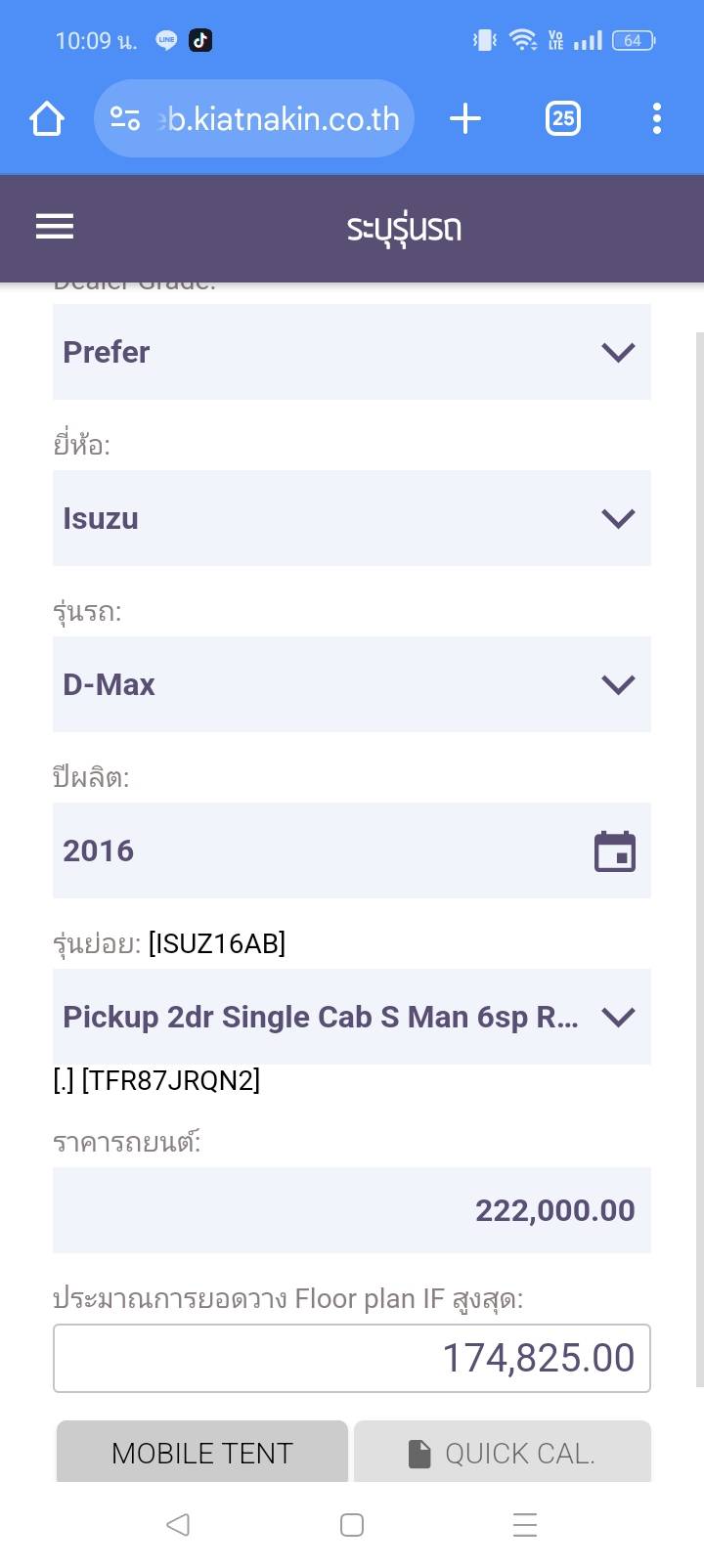704x1568 pixels.
Task: Open a new browser tab
Action: point(465,119)
